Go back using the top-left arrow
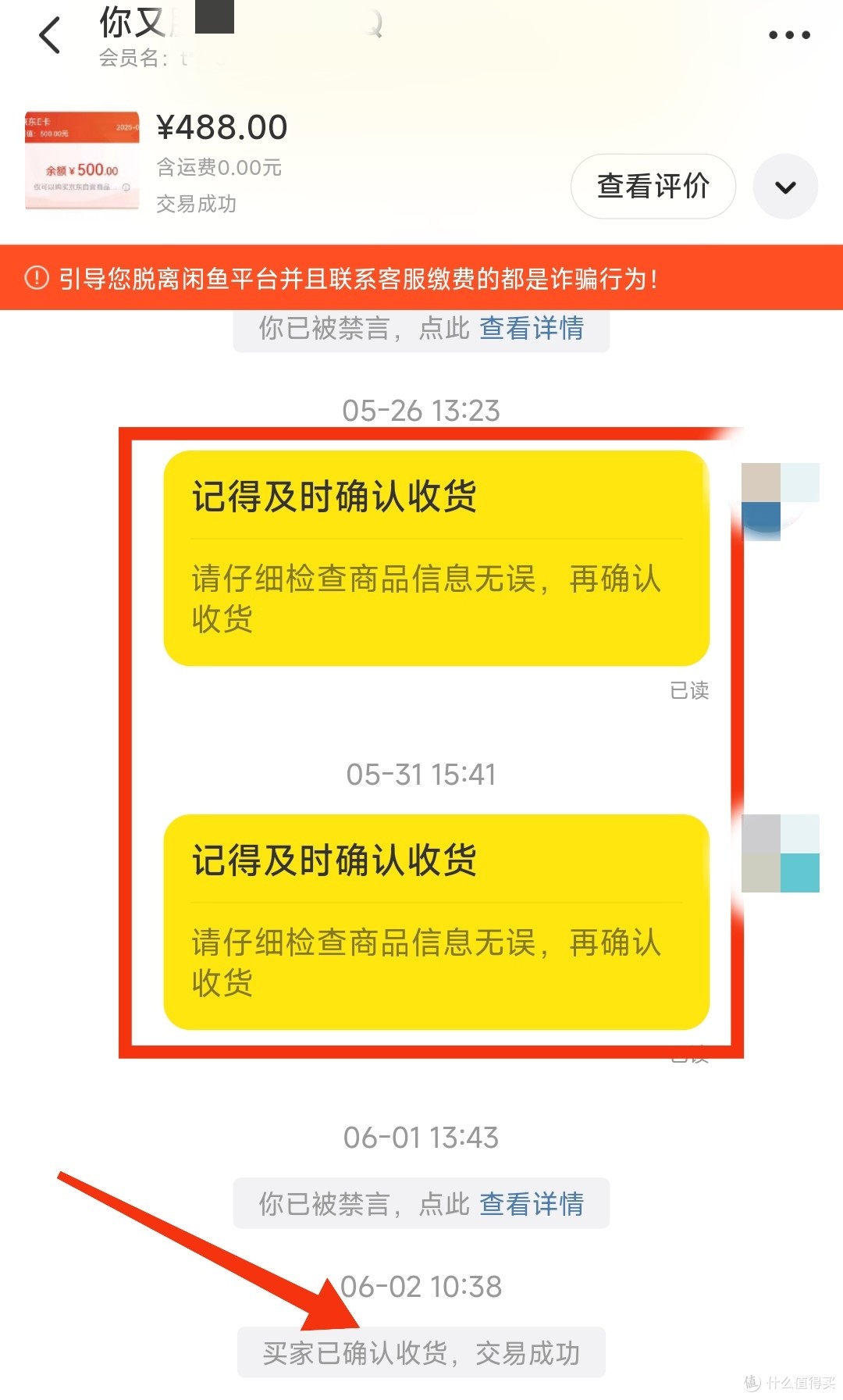 49,35
